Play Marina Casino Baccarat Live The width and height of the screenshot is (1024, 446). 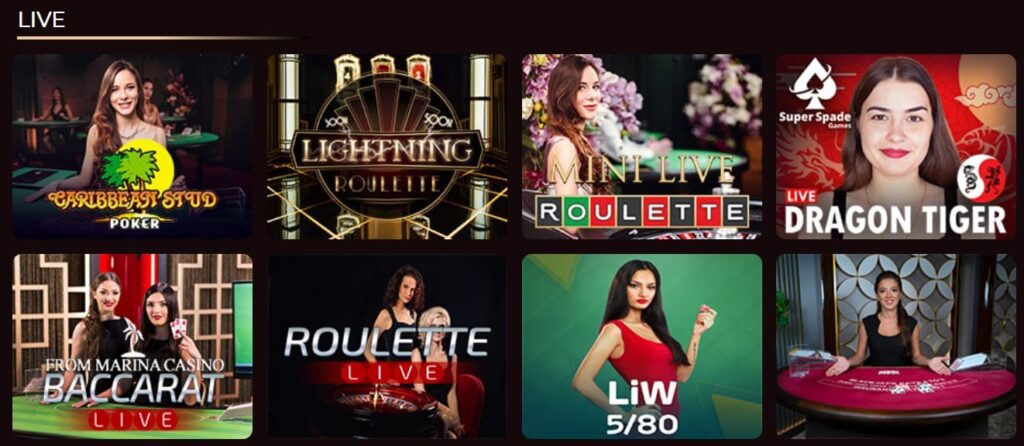[132, 346]
